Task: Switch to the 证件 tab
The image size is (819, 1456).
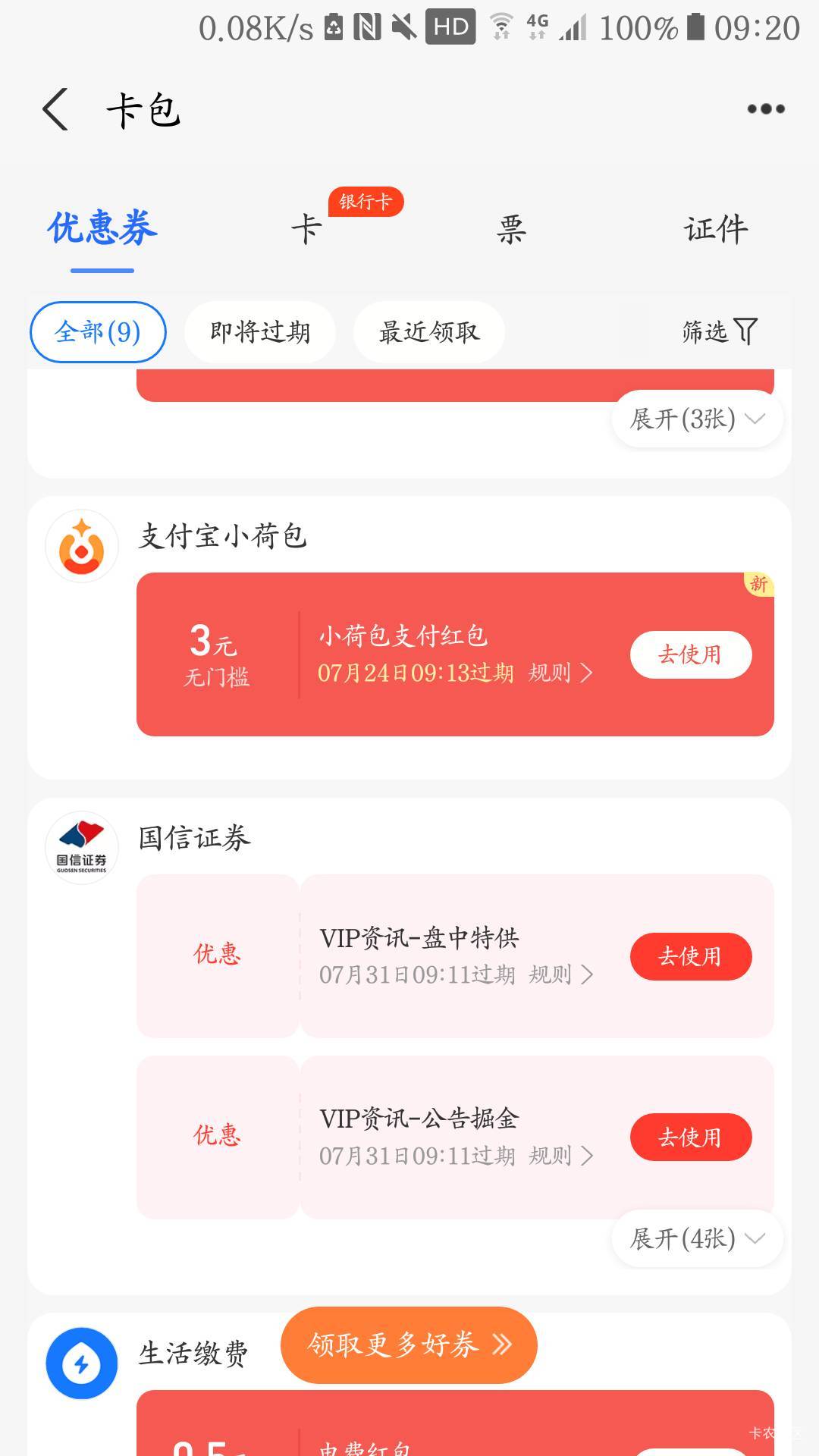Action: click(716, 228)
